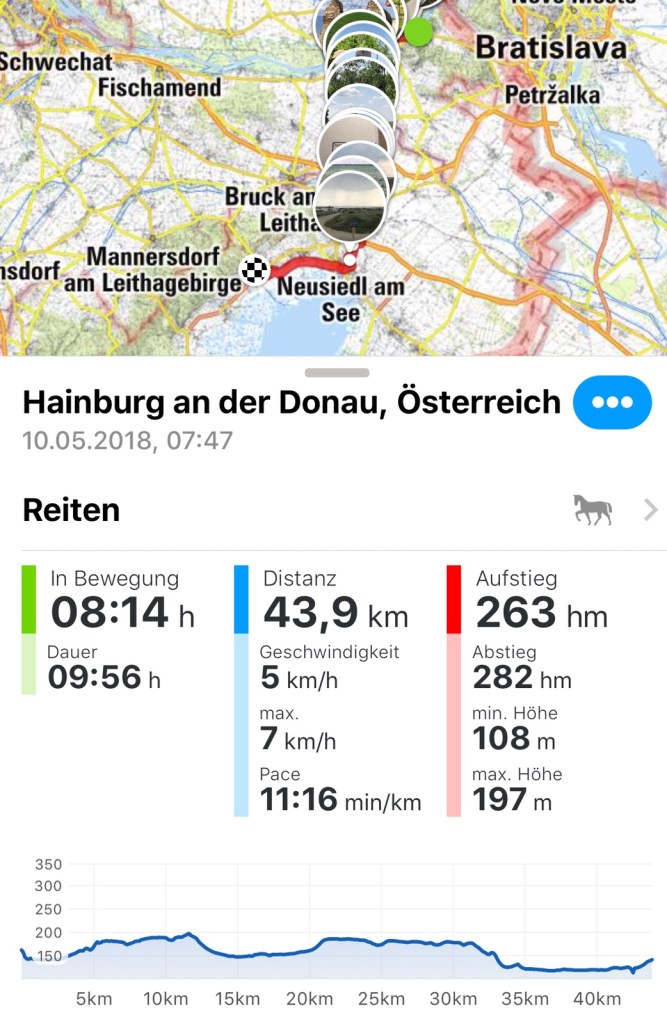Tap the green start point marker

418,32
